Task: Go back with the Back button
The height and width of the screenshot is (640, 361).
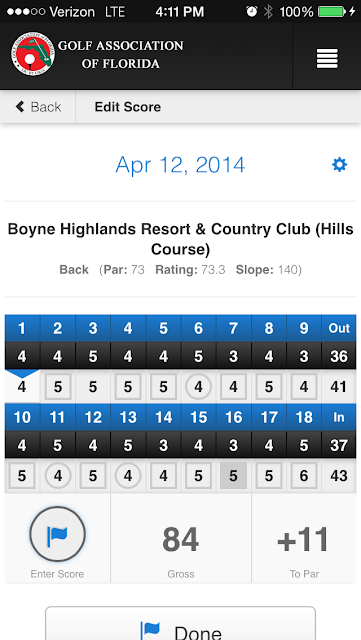Action: click(38, 107)
